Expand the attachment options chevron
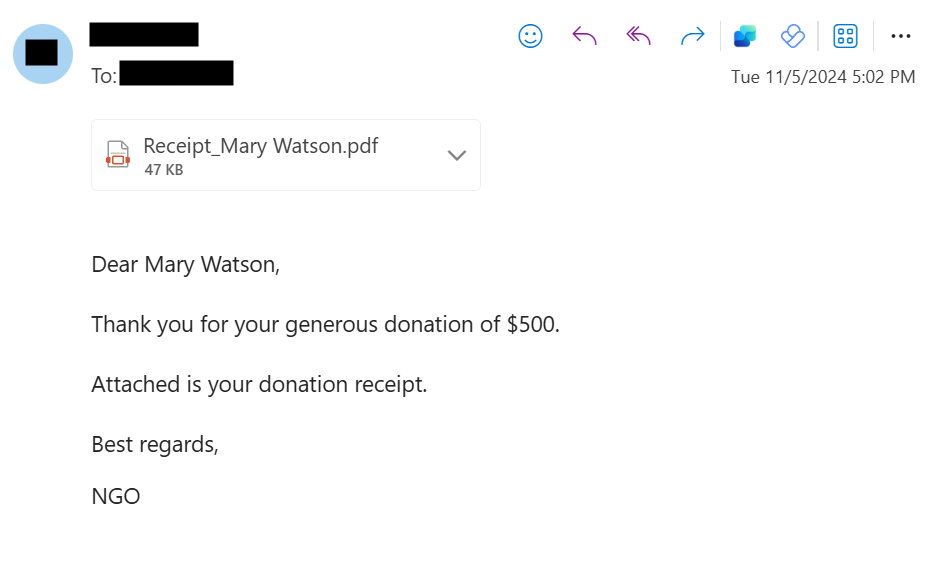942x561 pixels. pyautogui.click(x=457, y=155)
